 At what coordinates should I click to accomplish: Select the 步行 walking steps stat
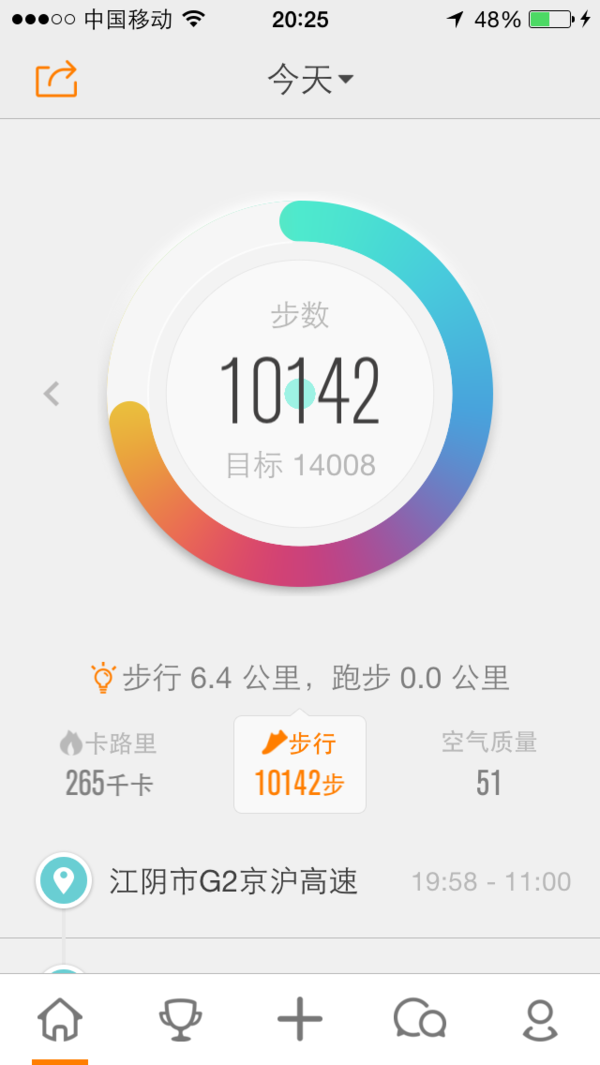click(x=300, y=764)
